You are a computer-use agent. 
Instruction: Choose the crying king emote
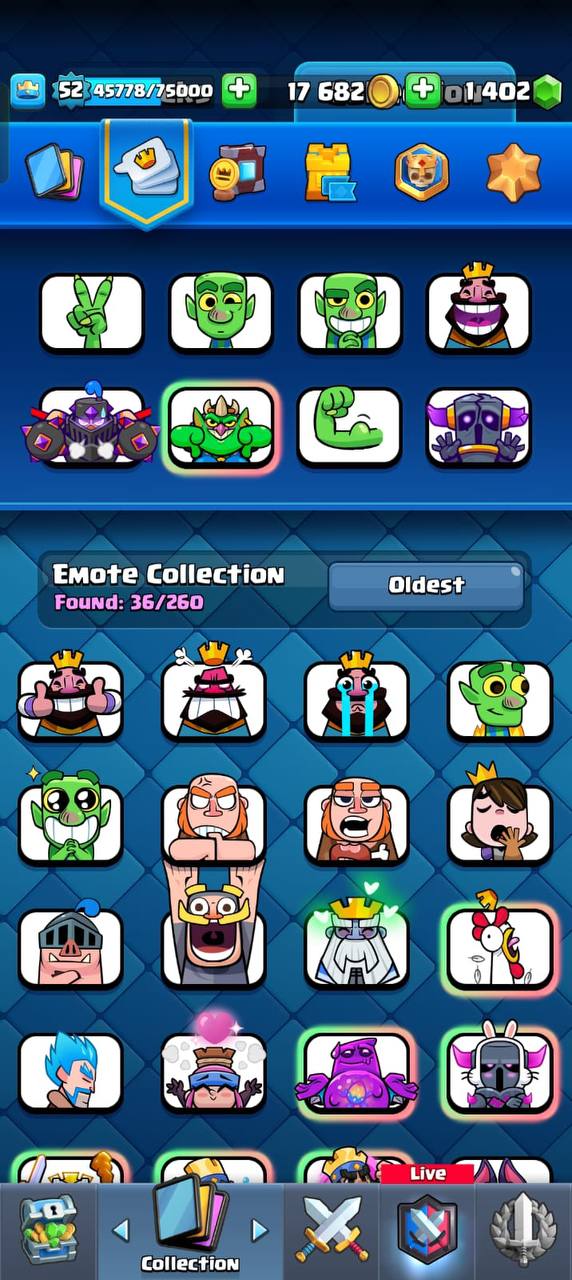click(357, 696)
